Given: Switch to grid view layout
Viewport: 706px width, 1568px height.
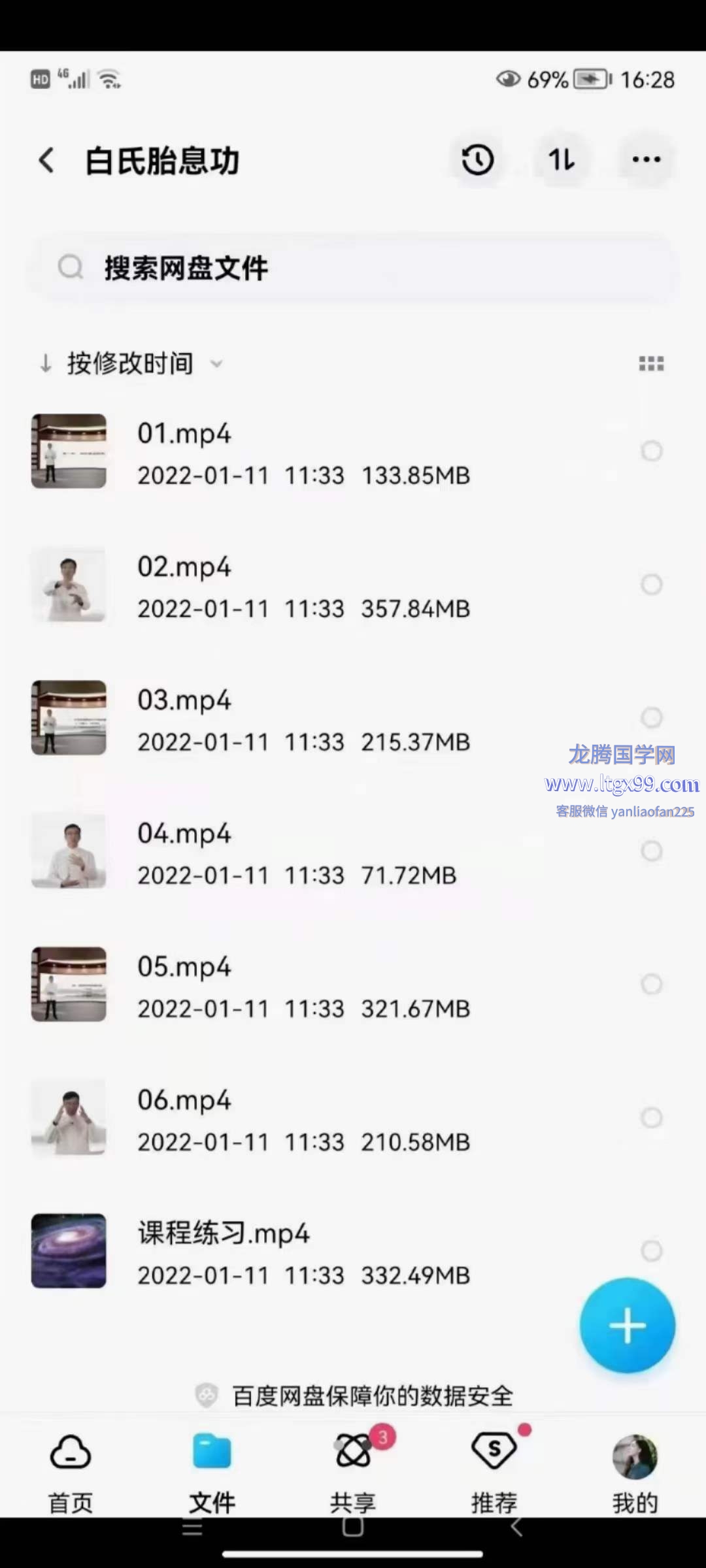Looking at the screenshot, I should click(x=651, y=363).
